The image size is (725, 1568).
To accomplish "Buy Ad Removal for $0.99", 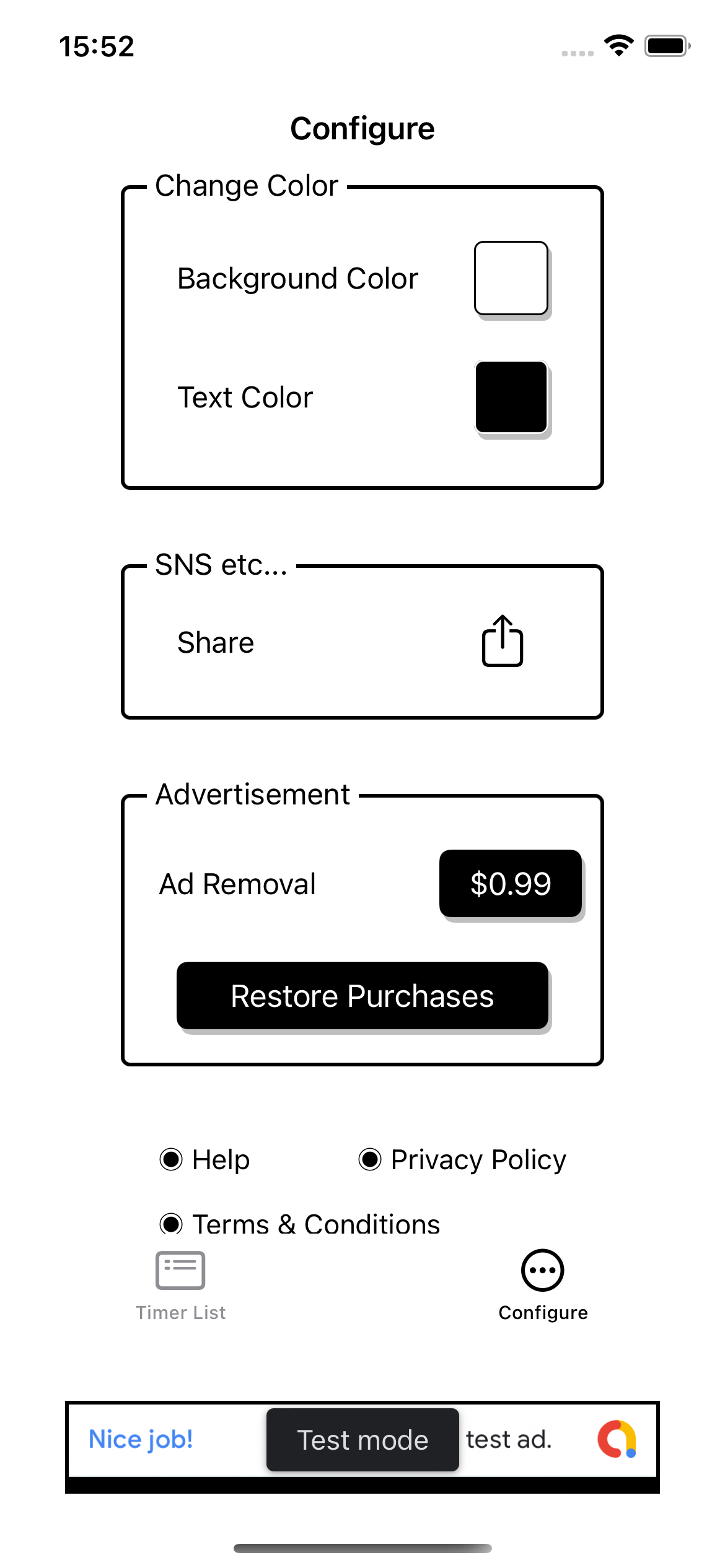I will click(x=511, y=883).
